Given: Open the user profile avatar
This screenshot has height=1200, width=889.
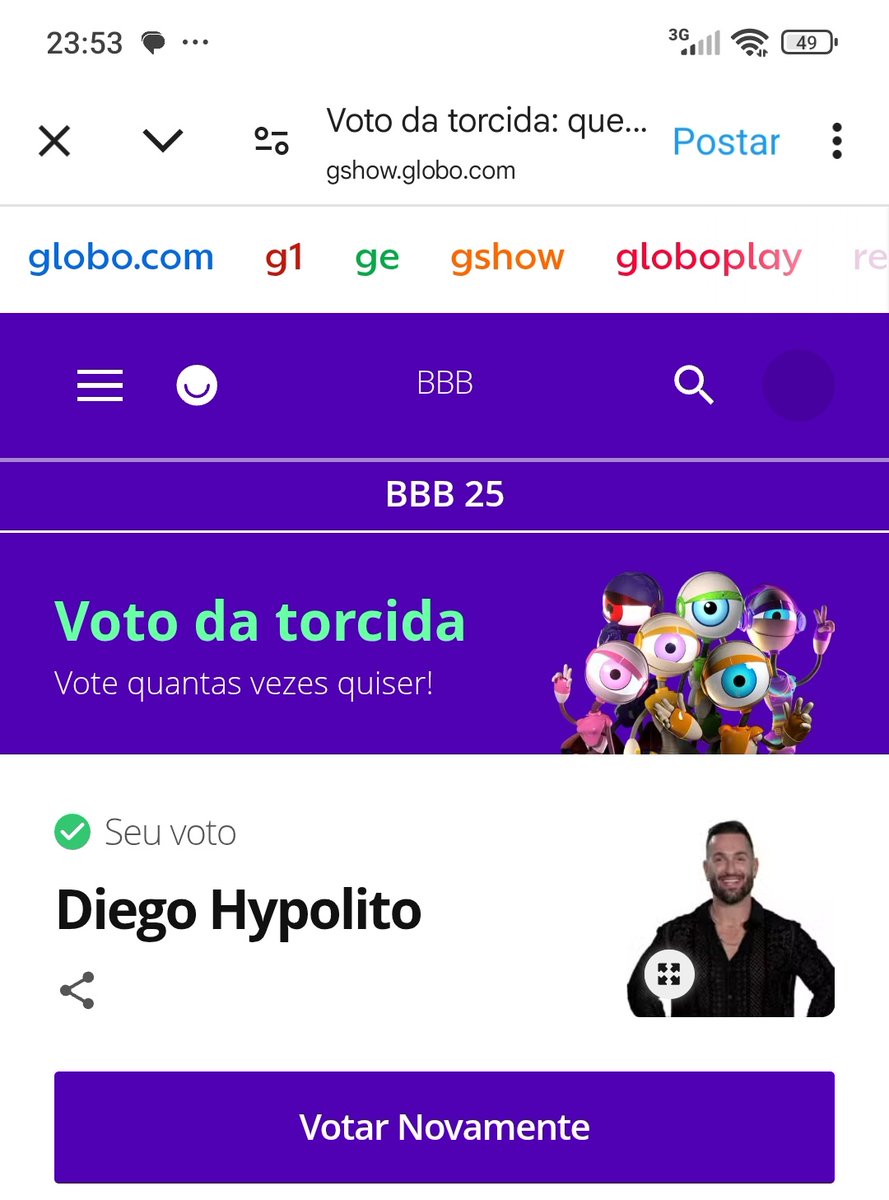Looking at the screenshot, I should coord(798,385).
